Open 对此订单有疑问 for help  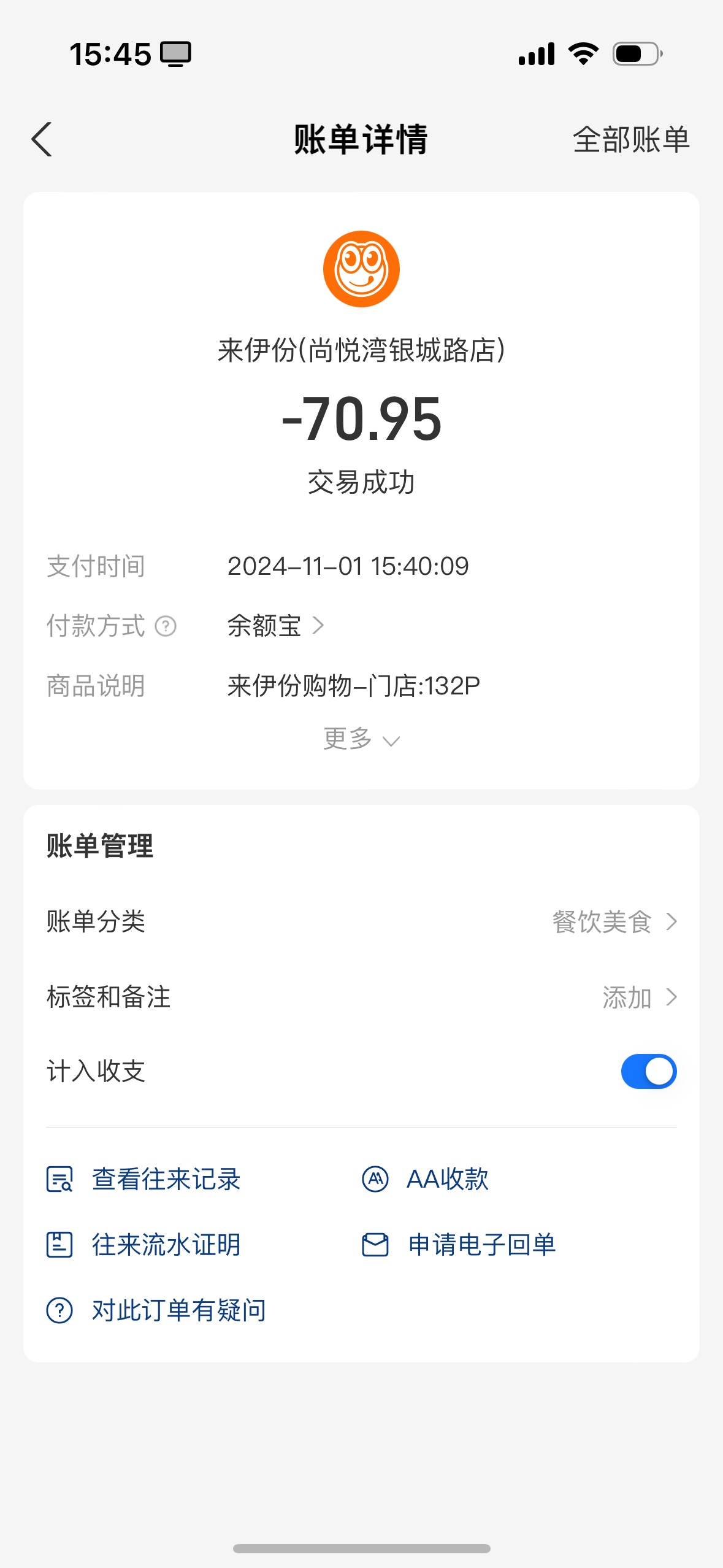pyautogui.click(x=156, y=1310)
